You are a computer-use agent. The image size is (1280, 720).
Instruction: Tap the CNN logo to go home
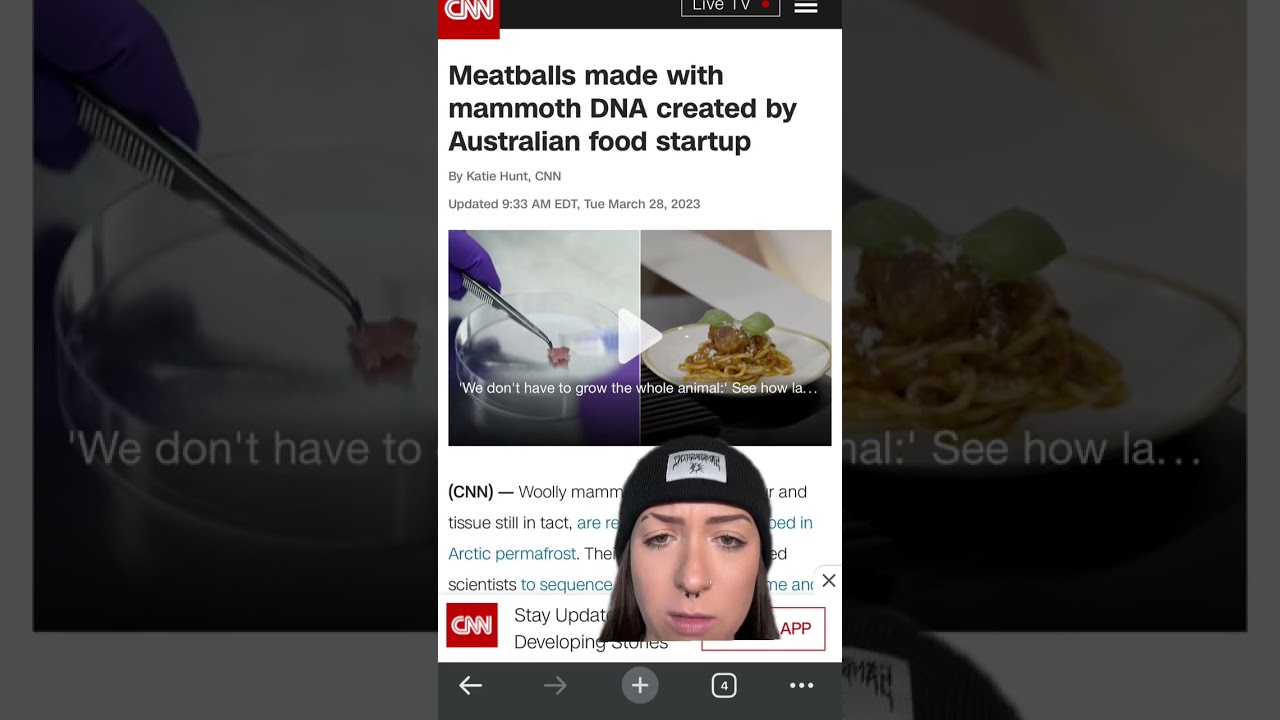(468, 12)
